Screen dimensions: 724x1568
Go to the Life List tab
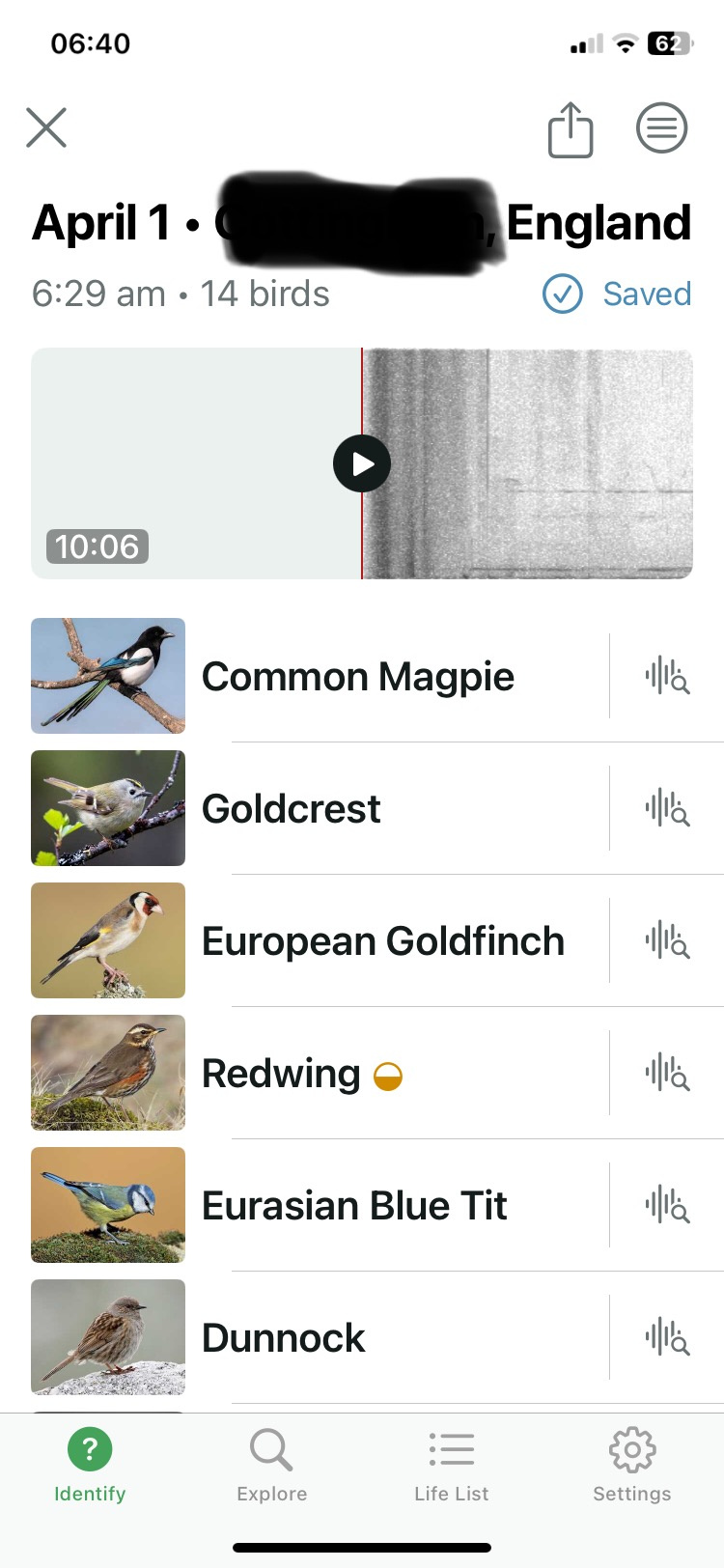point(451,1466)
